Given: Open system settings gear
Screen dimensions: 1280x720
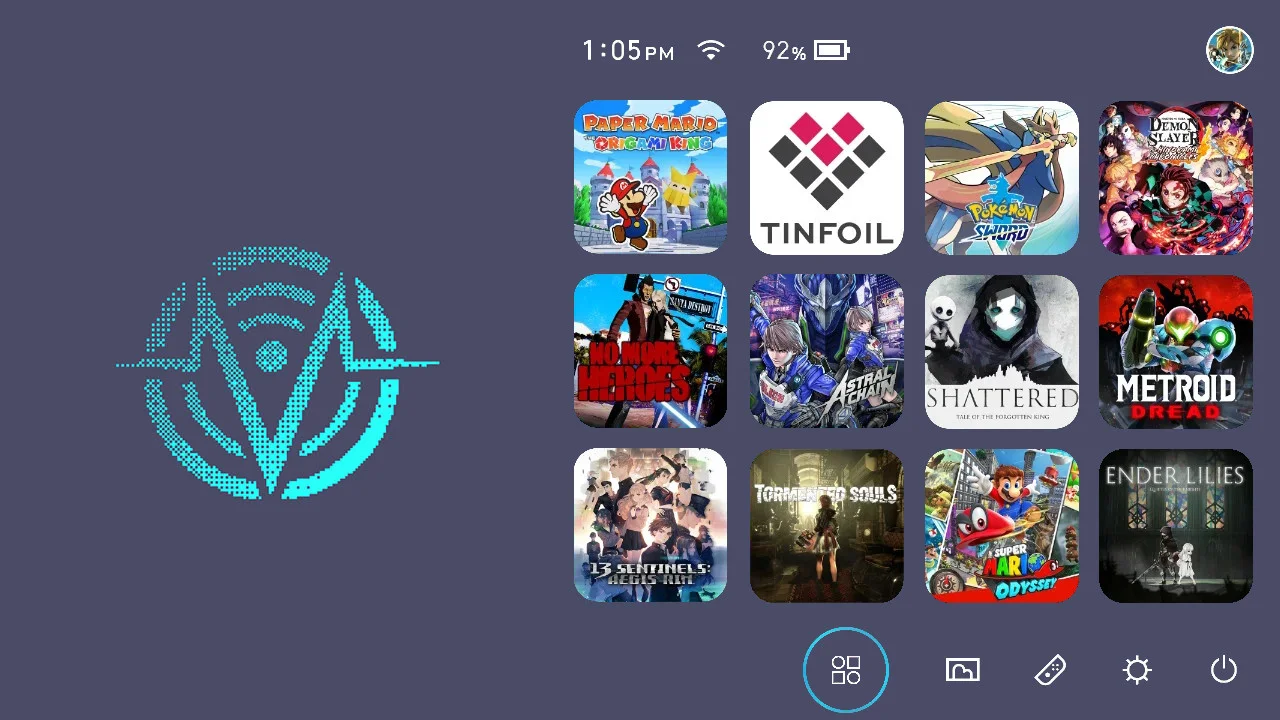Looking at the screenshot, I should 1137,670.
